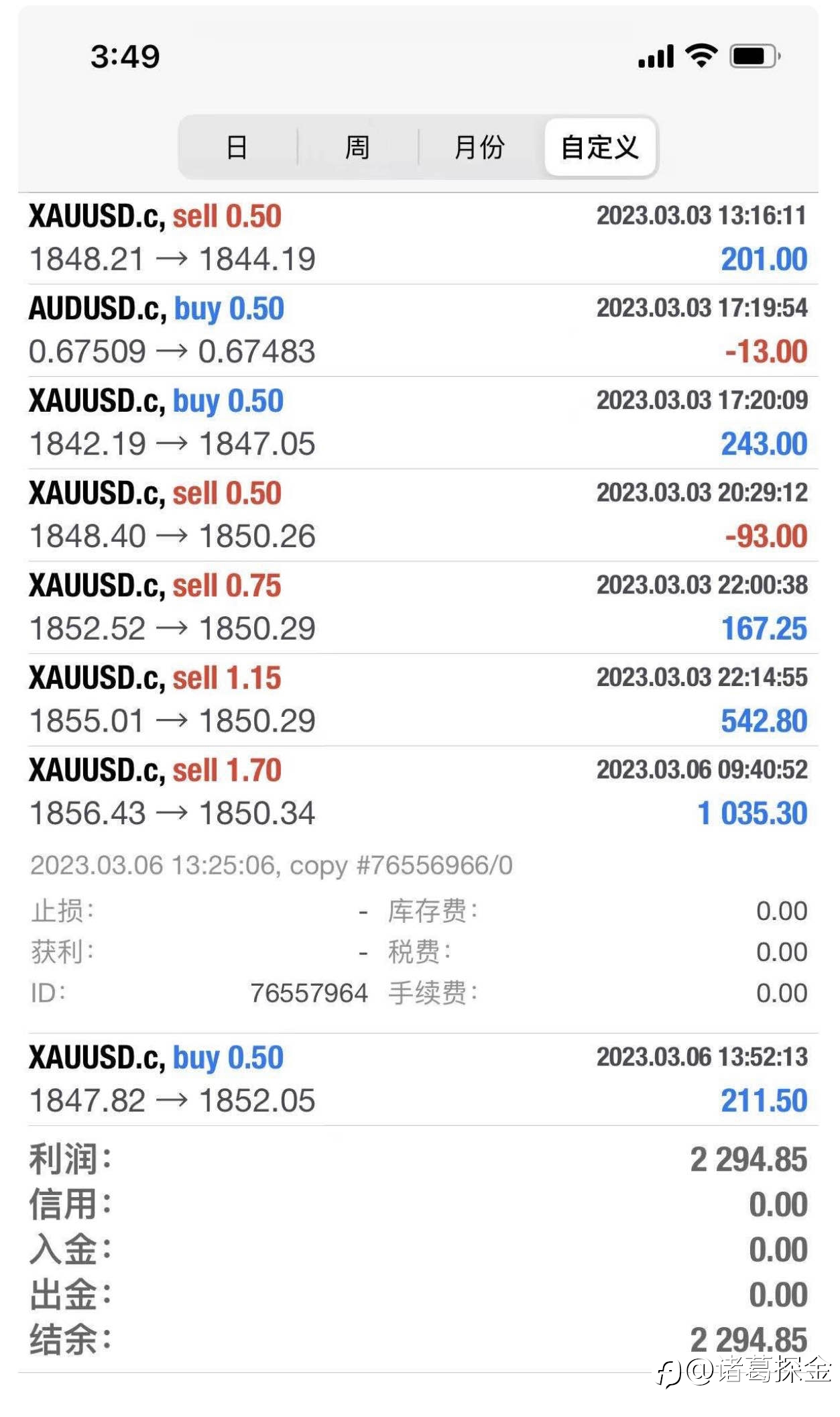
Task: Expand the AUDUSD.c buy 0.50 trade
Action: (418, 331)
